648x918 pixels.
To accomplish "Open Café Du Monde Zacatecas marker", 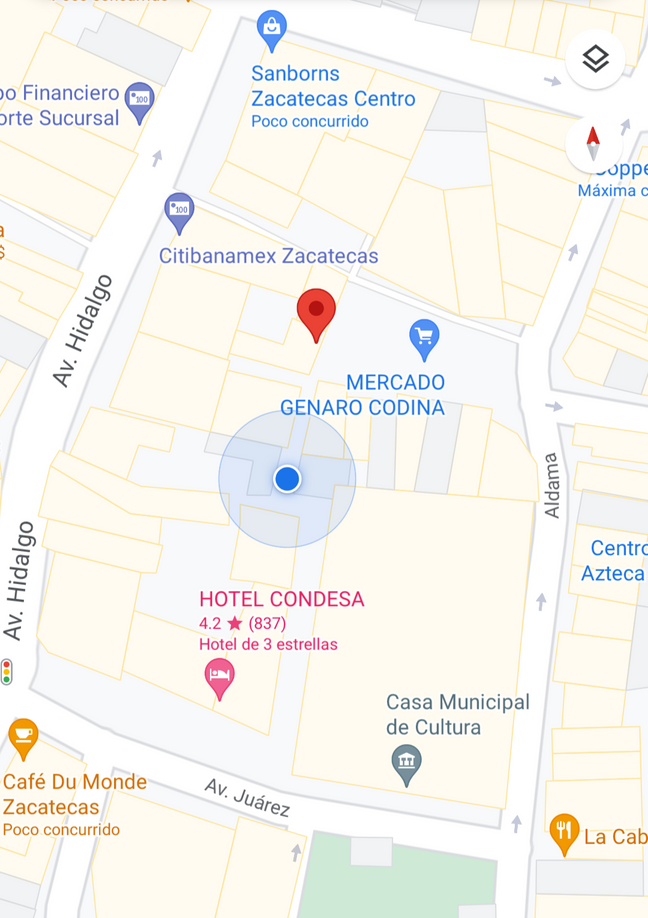I will (x=23, y=738).
